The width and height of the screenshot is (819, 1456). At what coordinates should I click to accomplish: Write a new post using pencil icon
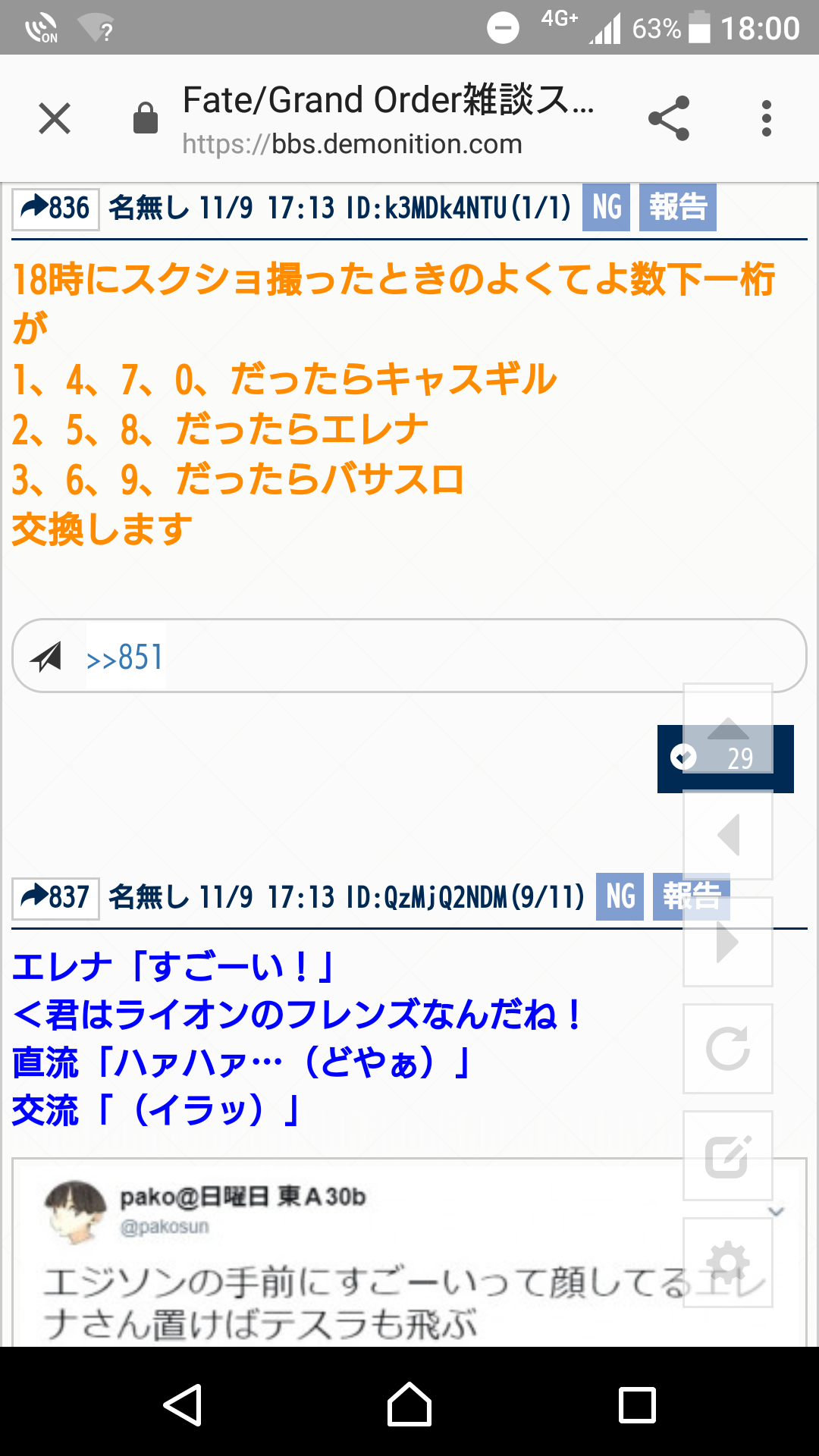click(x=728, y=1156)
